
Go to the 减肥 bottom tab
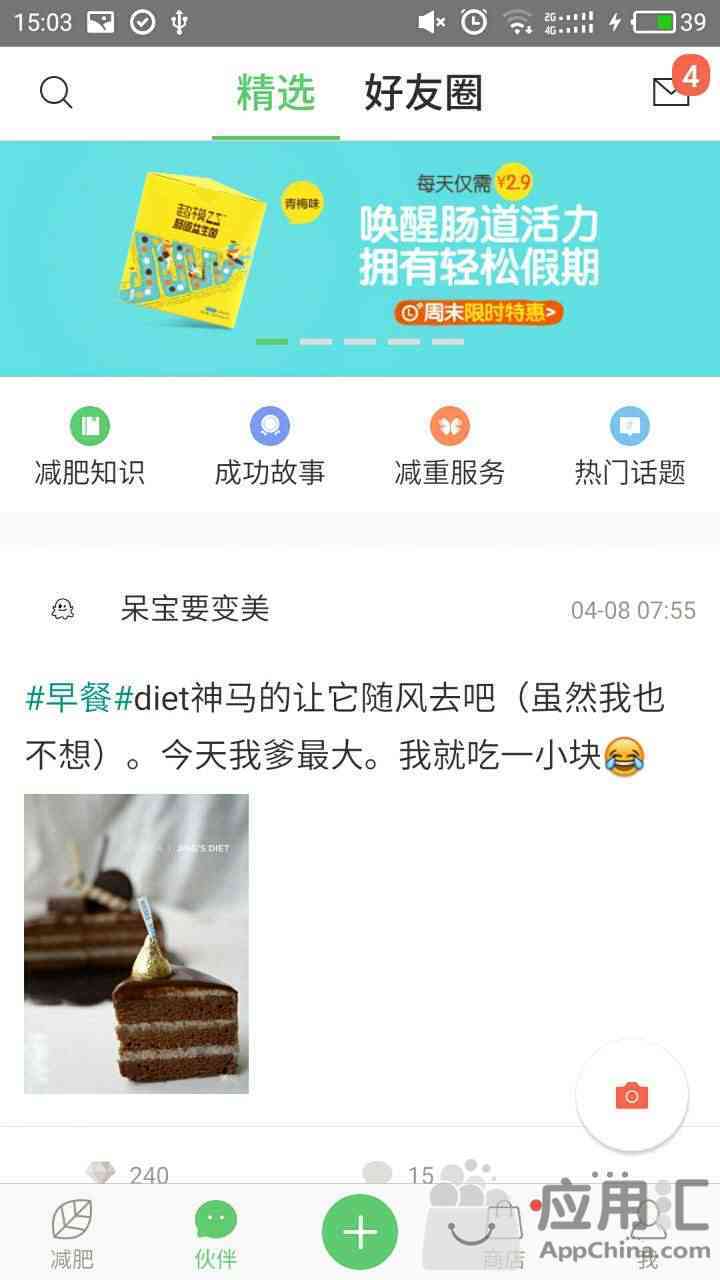point(72,1232)
